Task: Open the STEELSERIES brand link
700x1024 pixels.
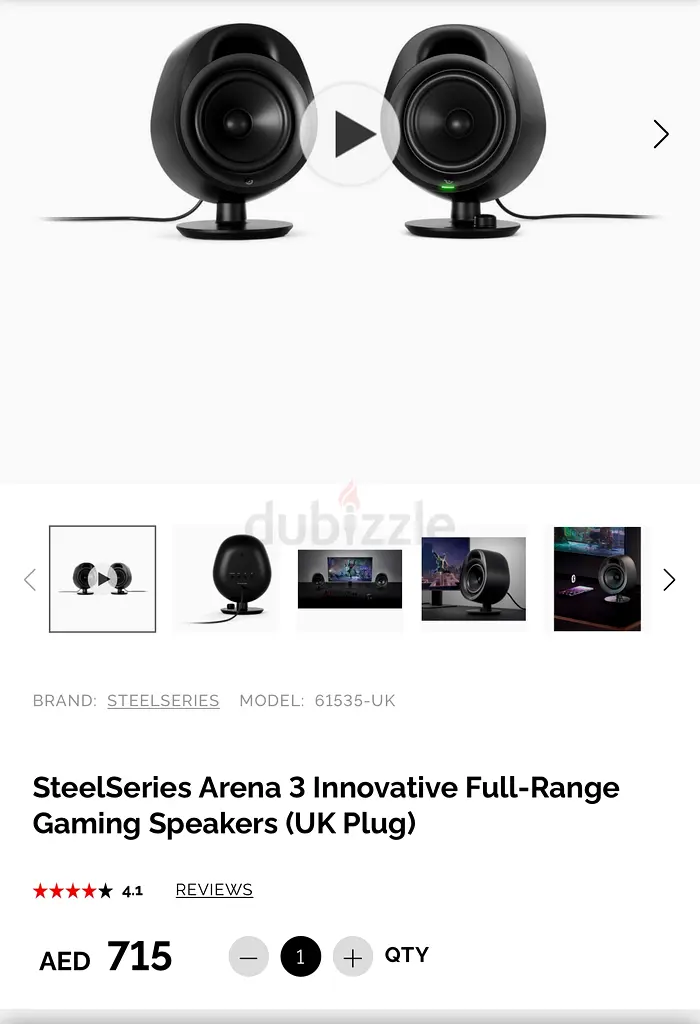Action: [x=163, y=701]
